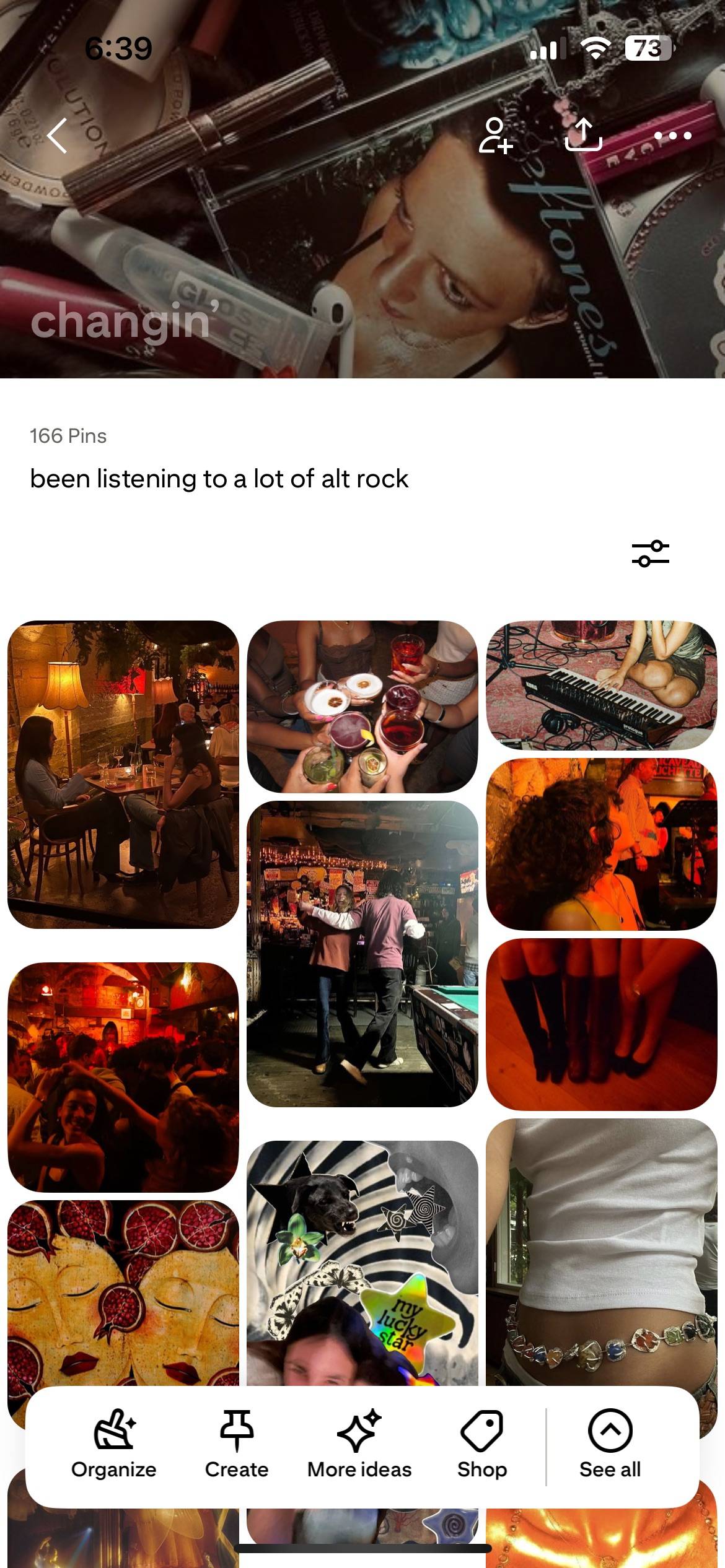This screenshot has height=1568, width=725.
Task: View the beaded belly chain pin
Action: (x=602, y=1252)
